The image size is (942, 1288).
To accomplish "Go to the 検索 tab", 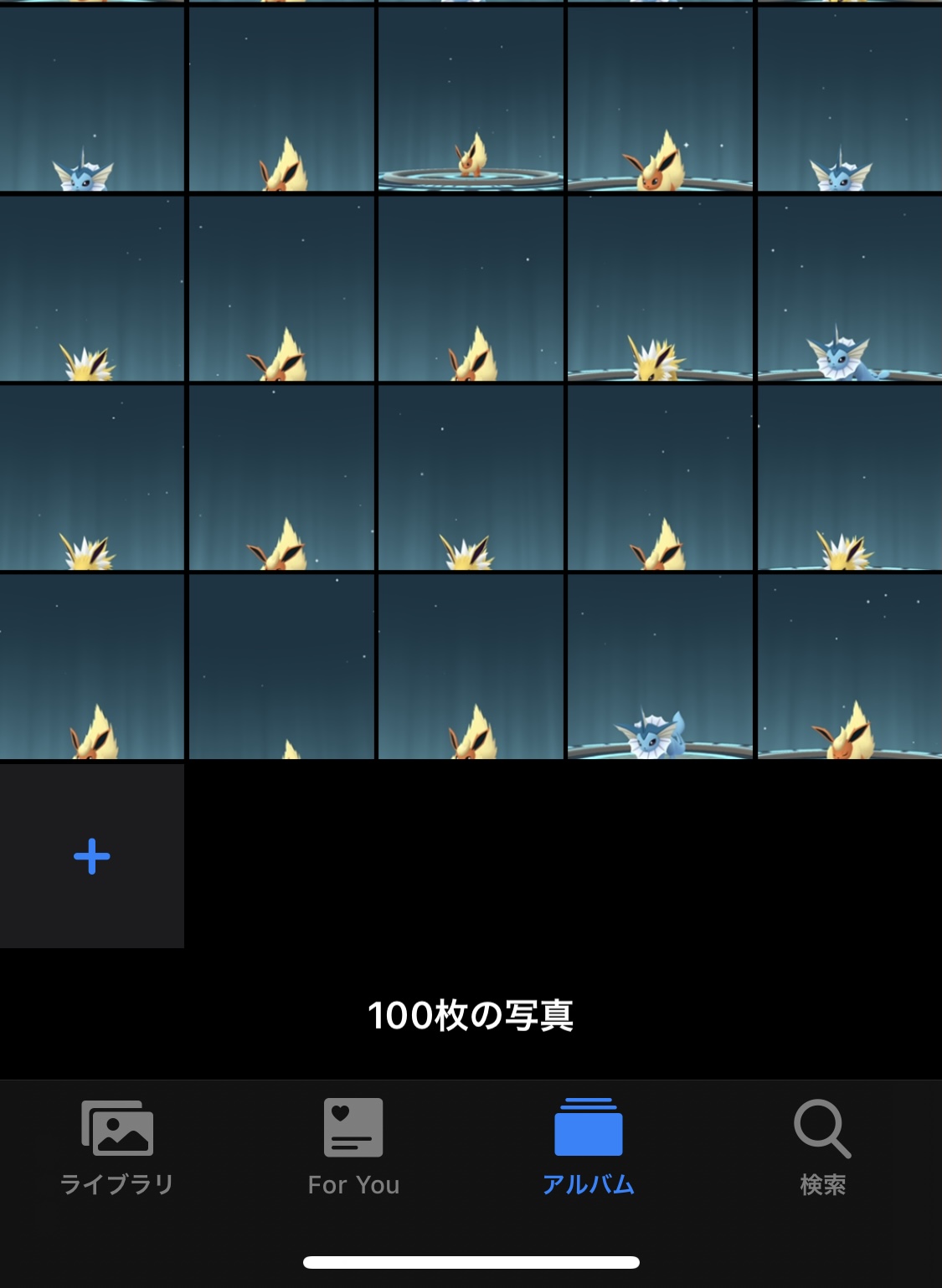I will click(x=822, y=1147).
